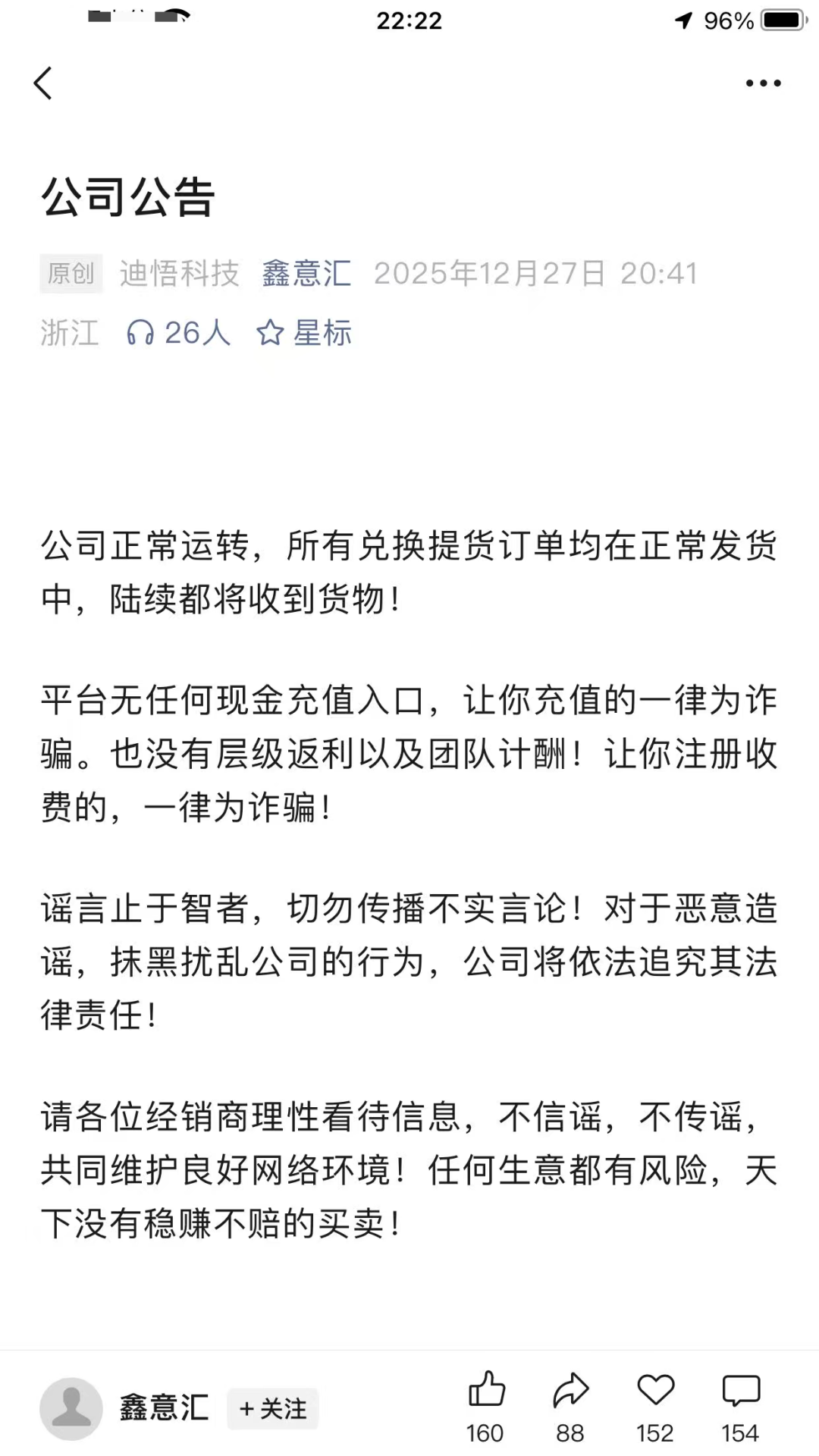Tap the heart icon to recommend
Viewport: 819px width, 1456px height.
[655, 1391]
